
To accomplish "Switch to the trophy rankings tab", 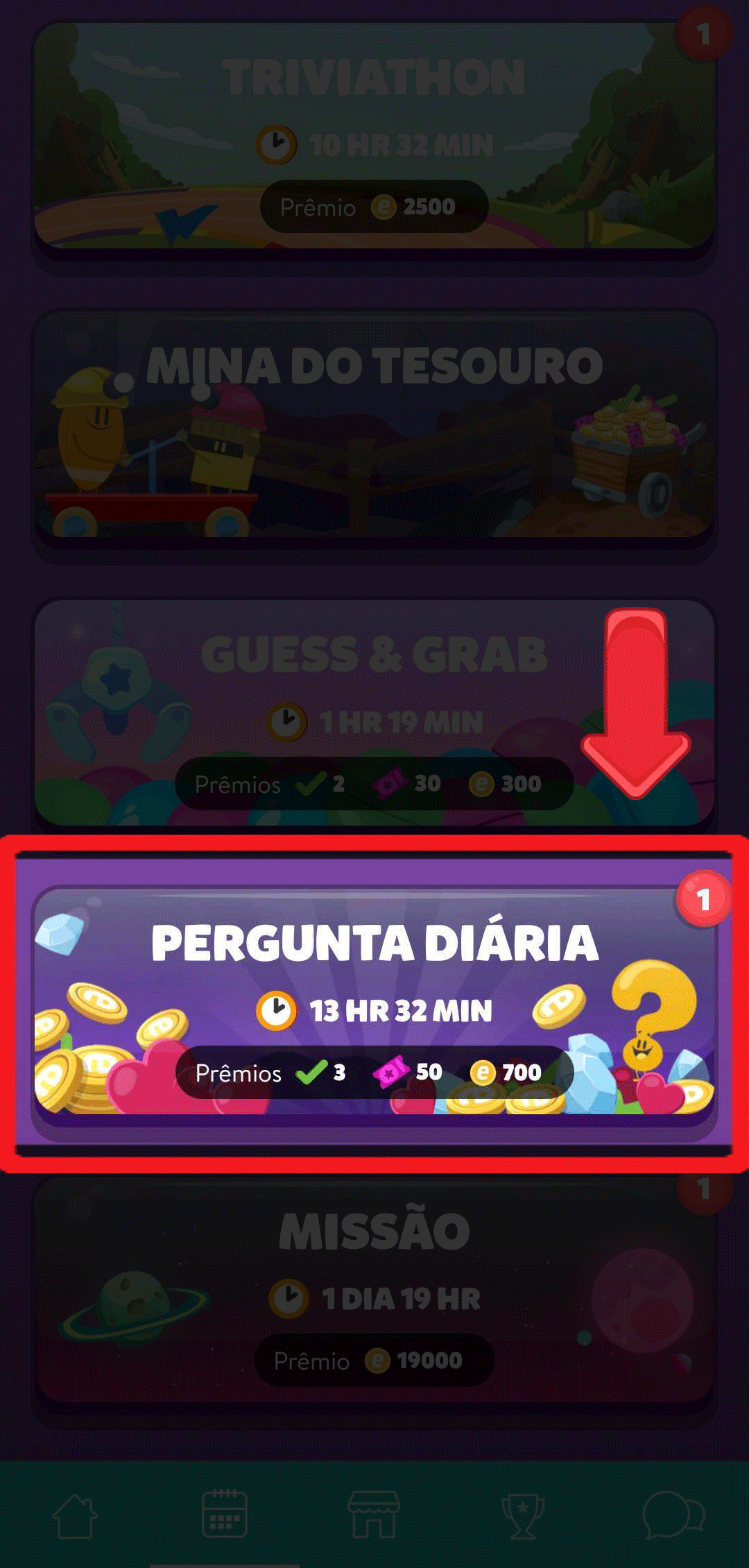I will tap(523, 1515).
